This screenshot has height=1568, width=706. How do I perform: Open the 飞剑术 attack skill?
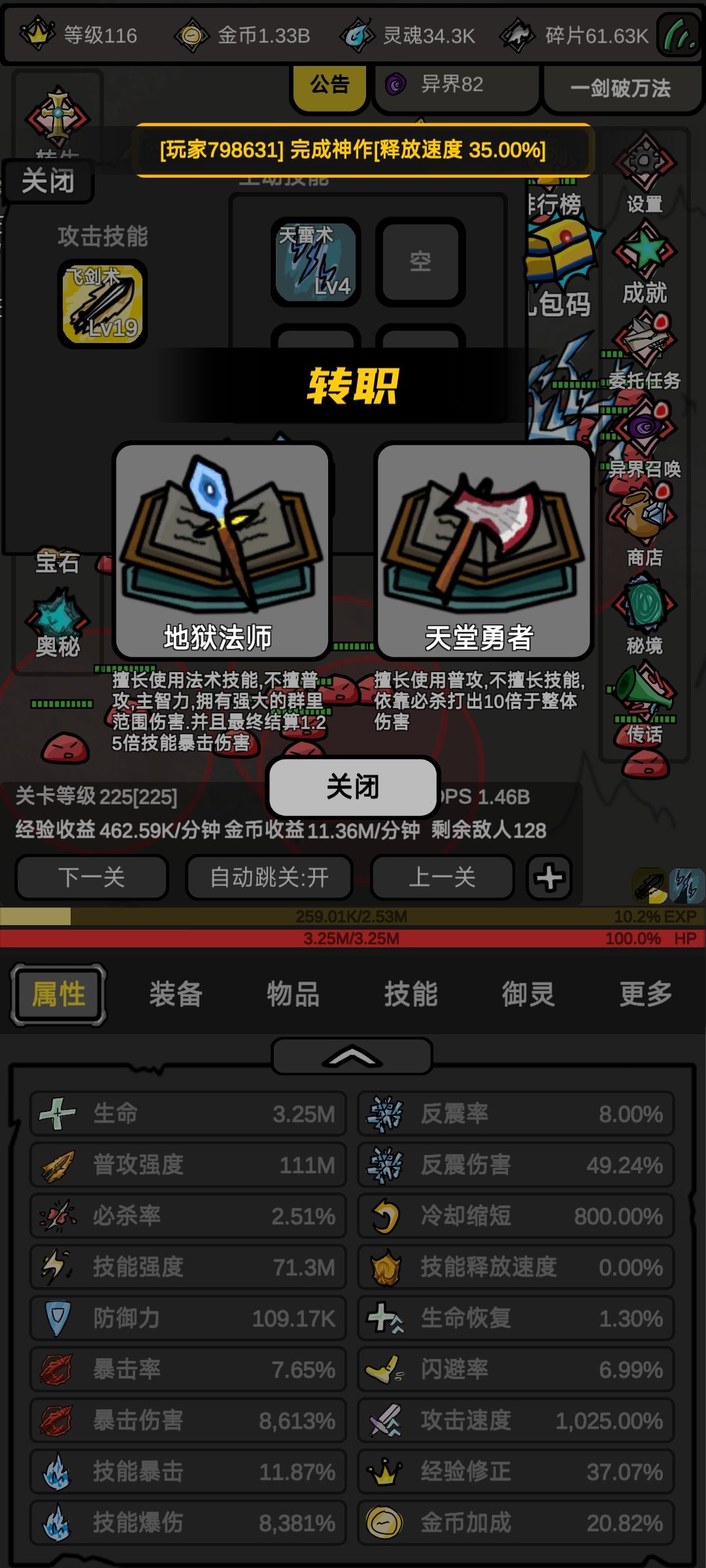[103, 304]
